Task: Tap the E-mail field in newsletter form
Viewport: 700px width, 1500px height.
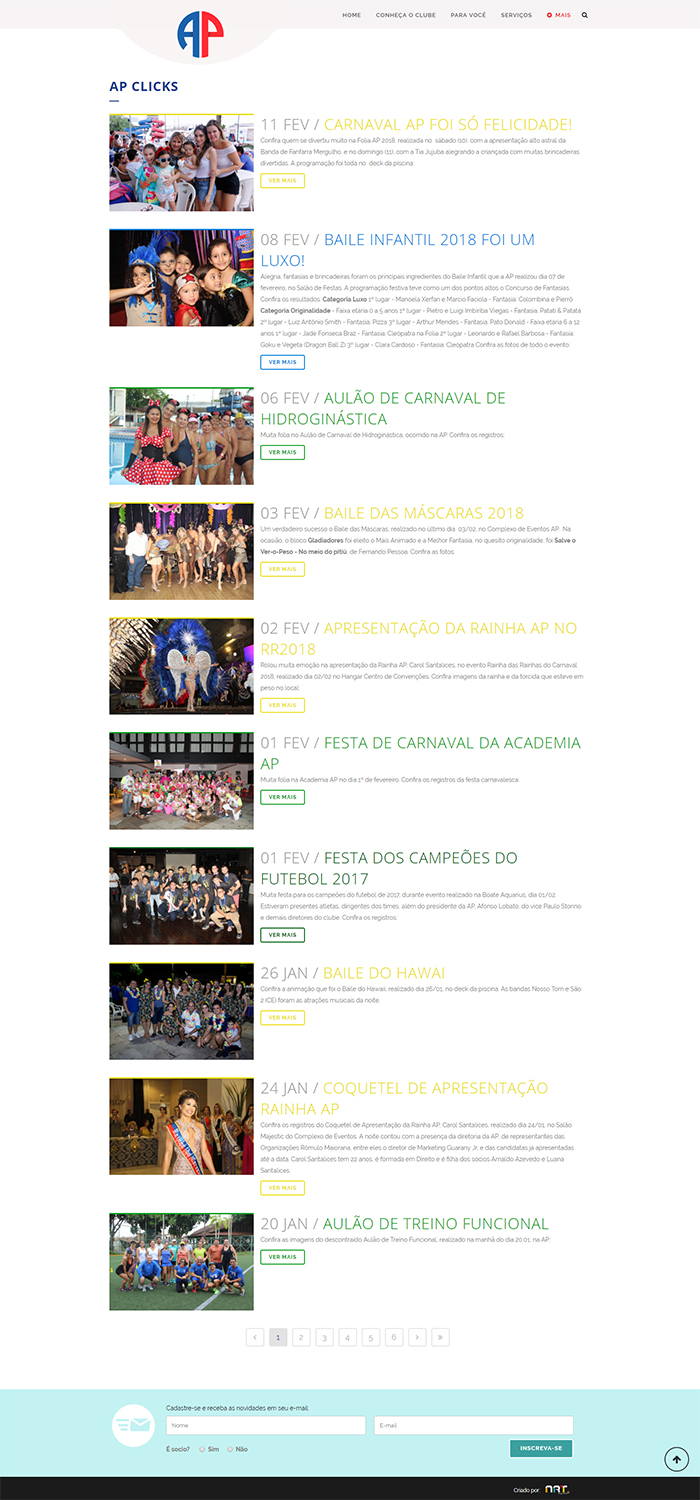Action: click(473, 1425)
